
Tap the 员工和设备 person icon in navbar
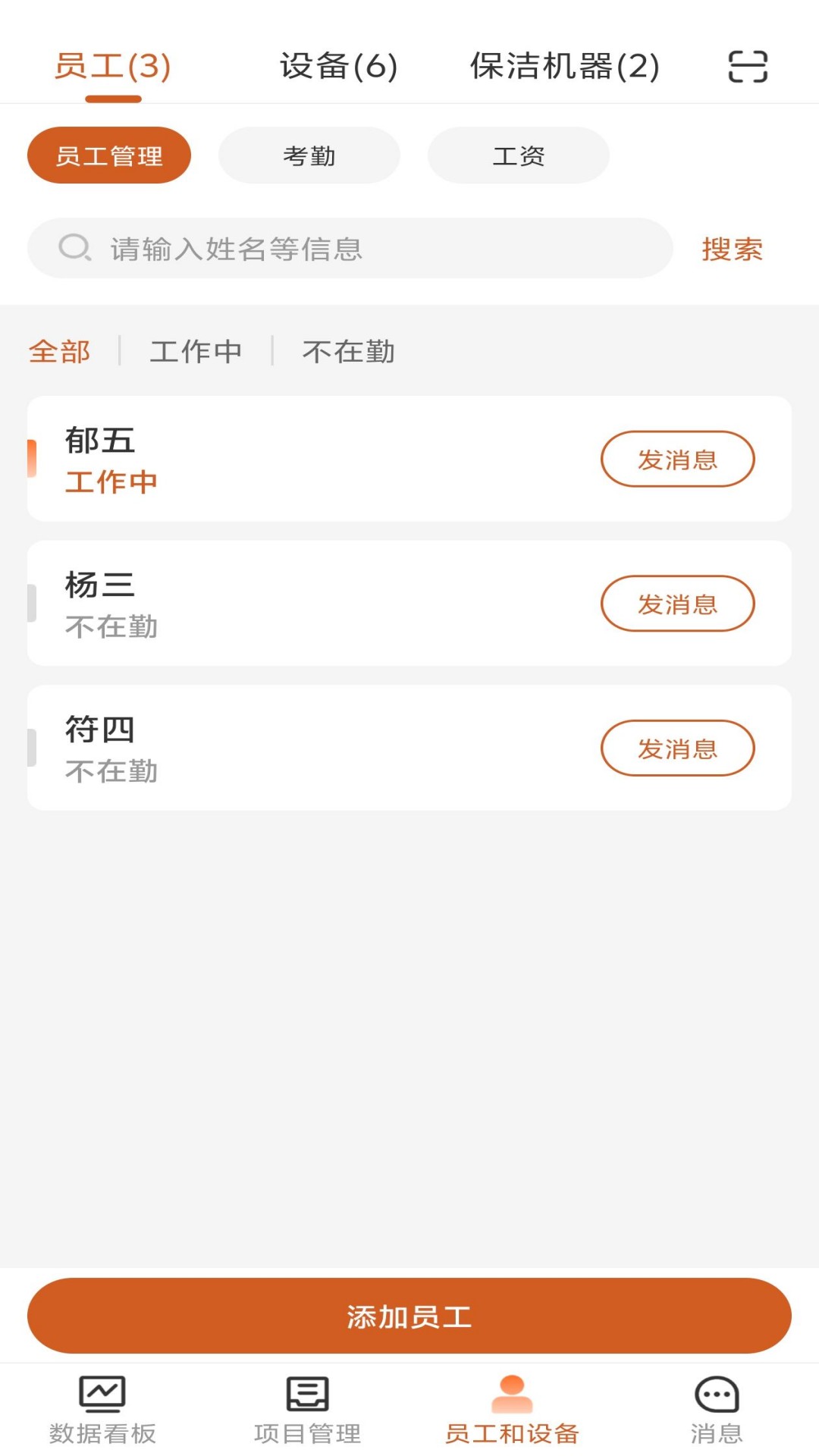tap(512, 1407)
